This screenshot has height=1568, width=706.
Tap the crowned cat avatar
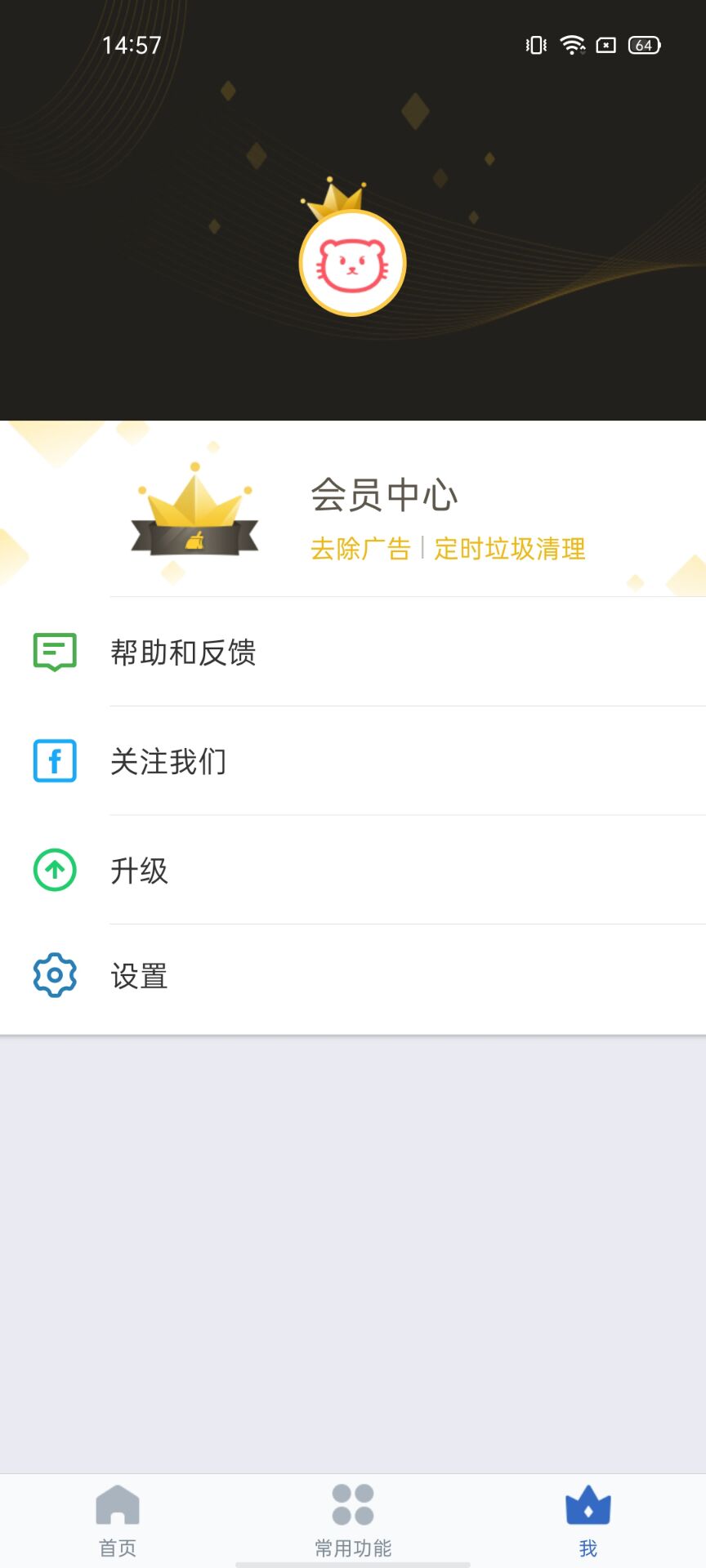352,261
